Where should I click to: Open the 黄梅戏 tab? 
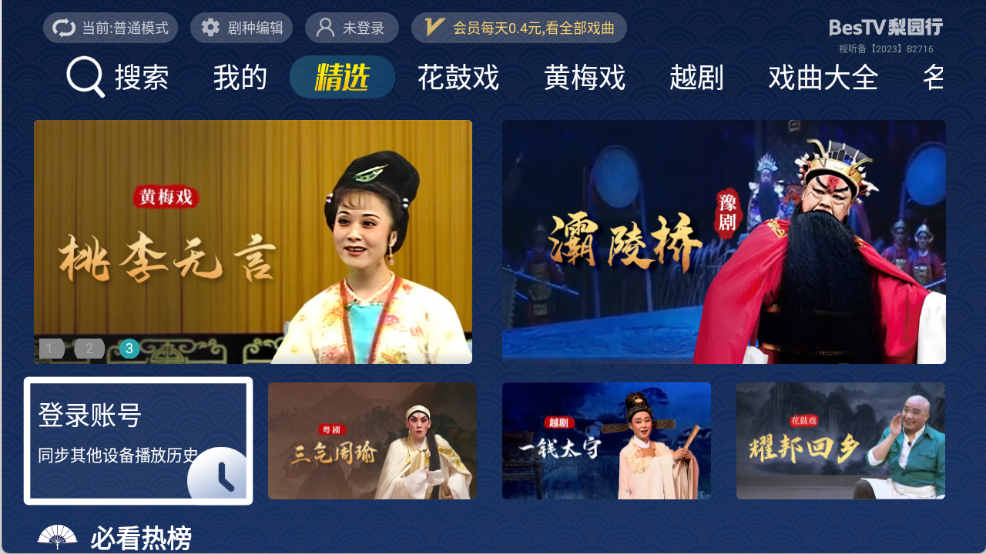[584, 77]
